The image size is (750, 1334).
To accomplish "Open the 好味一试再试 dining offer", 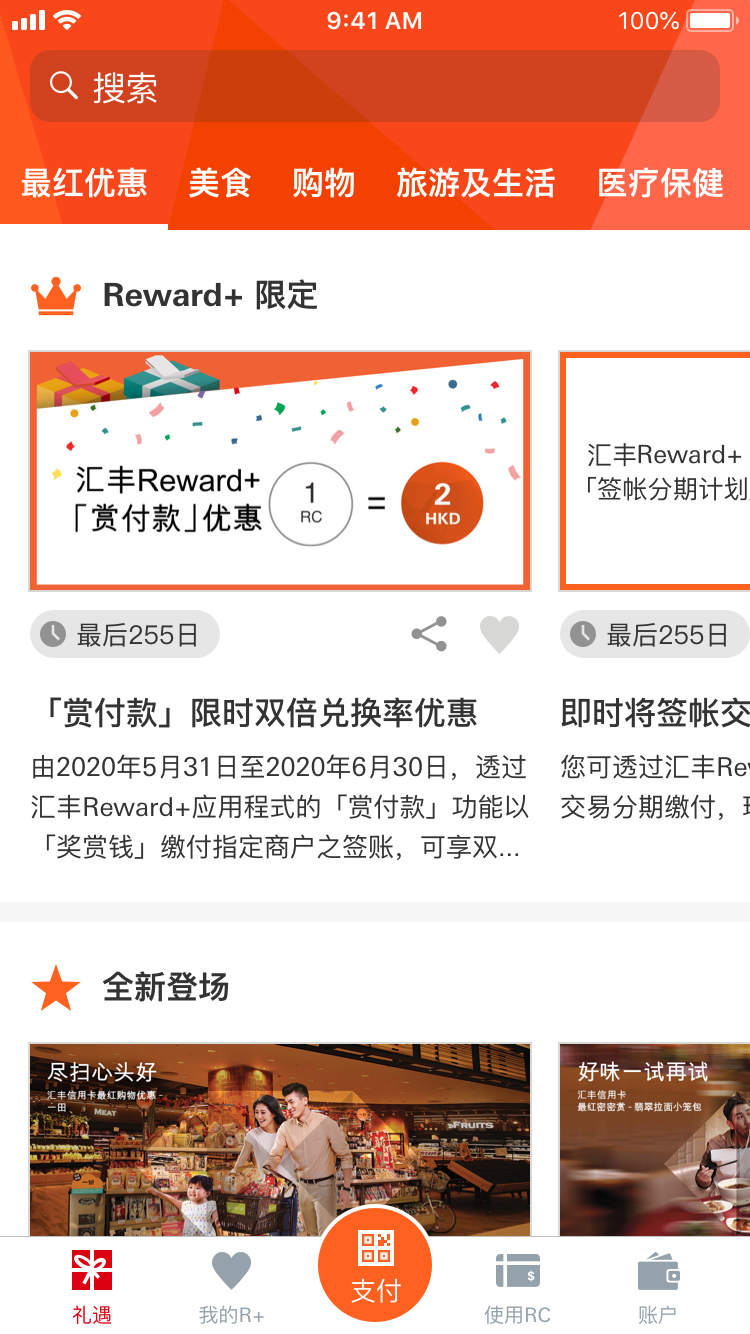I will [x=655, y=1140].
